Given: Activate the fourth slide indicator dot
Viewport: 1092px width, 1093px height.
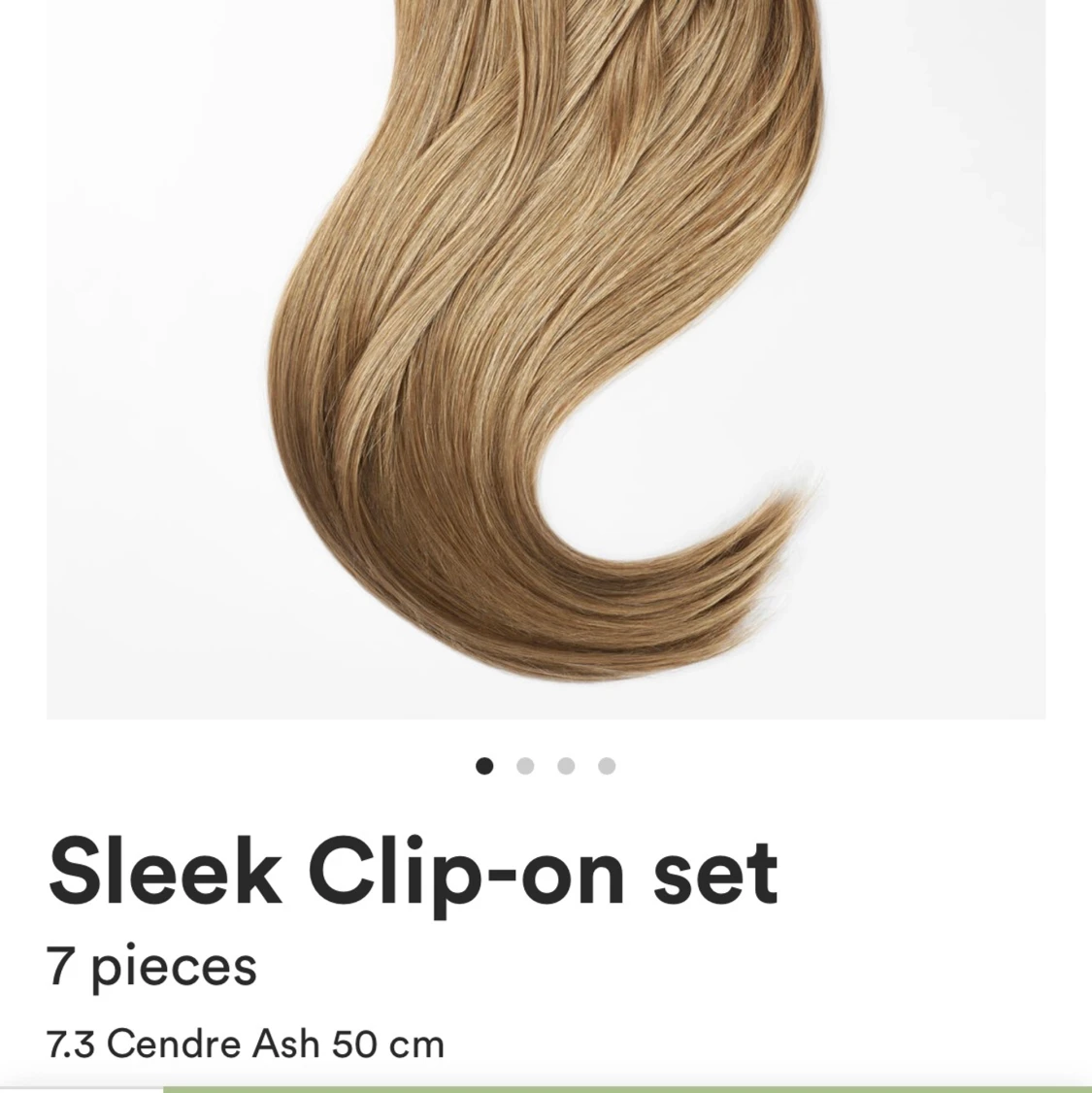Looking at the screenshot, I should point(606,765).
